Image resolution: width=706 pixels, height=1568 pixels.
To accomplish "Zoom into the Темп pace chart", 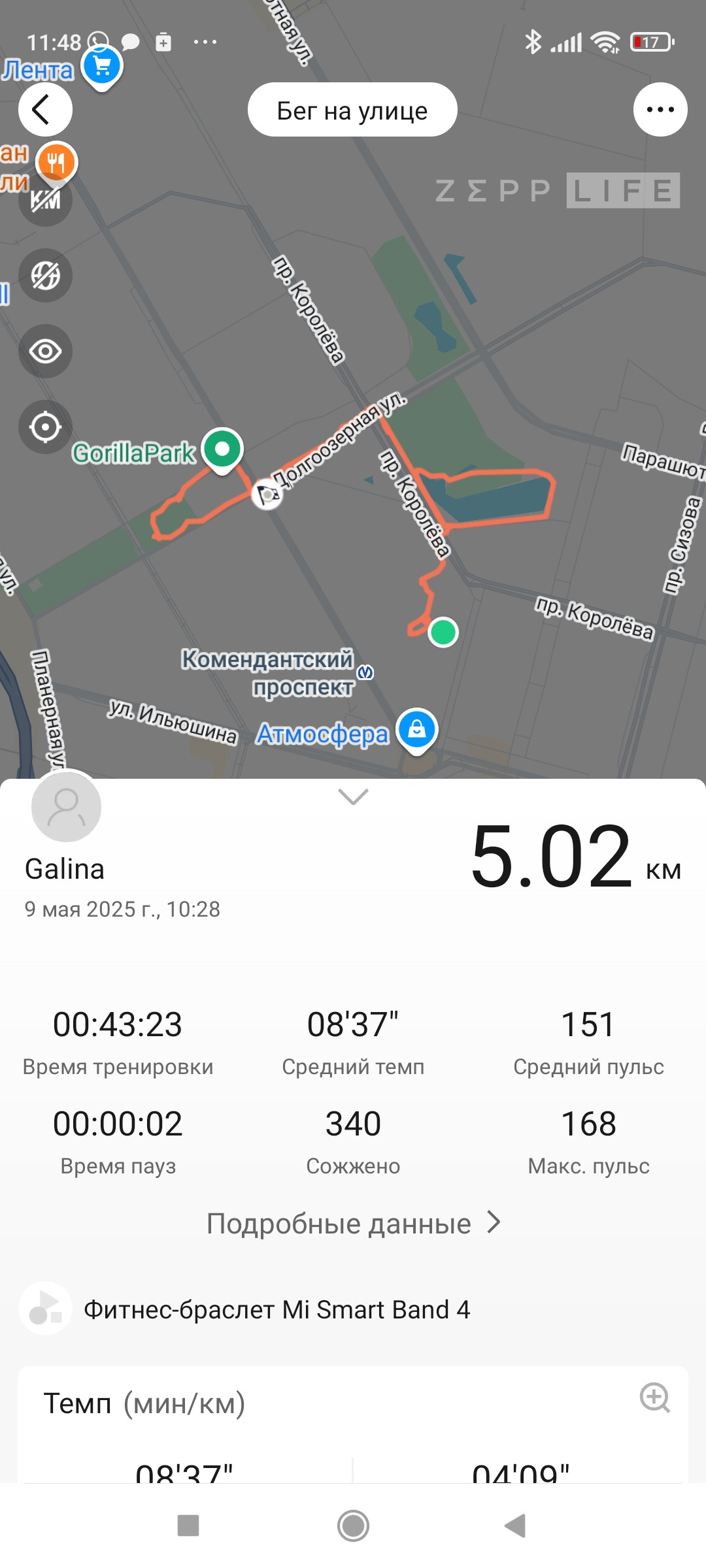I will 655,1397.
